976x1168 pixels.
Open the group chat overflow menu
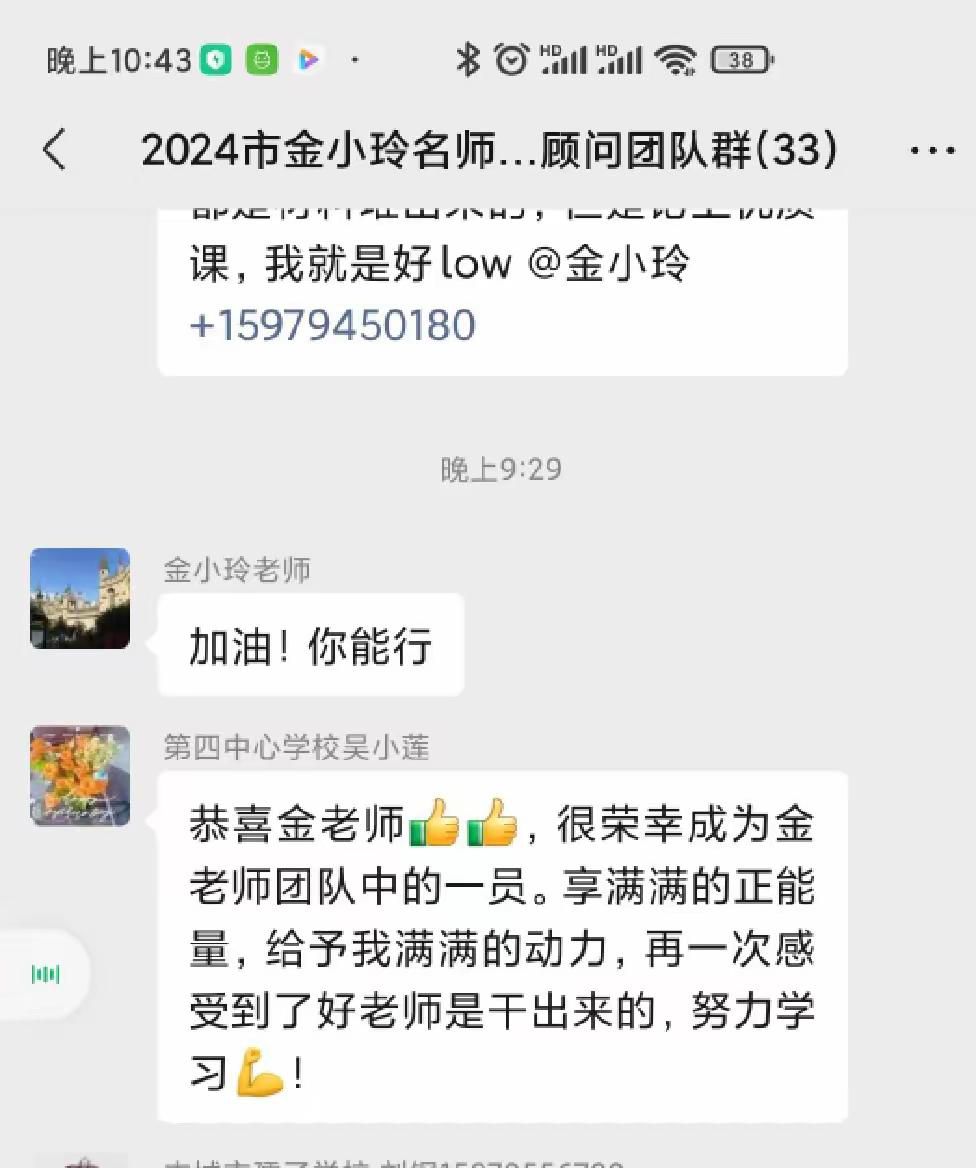pos(932,151)
